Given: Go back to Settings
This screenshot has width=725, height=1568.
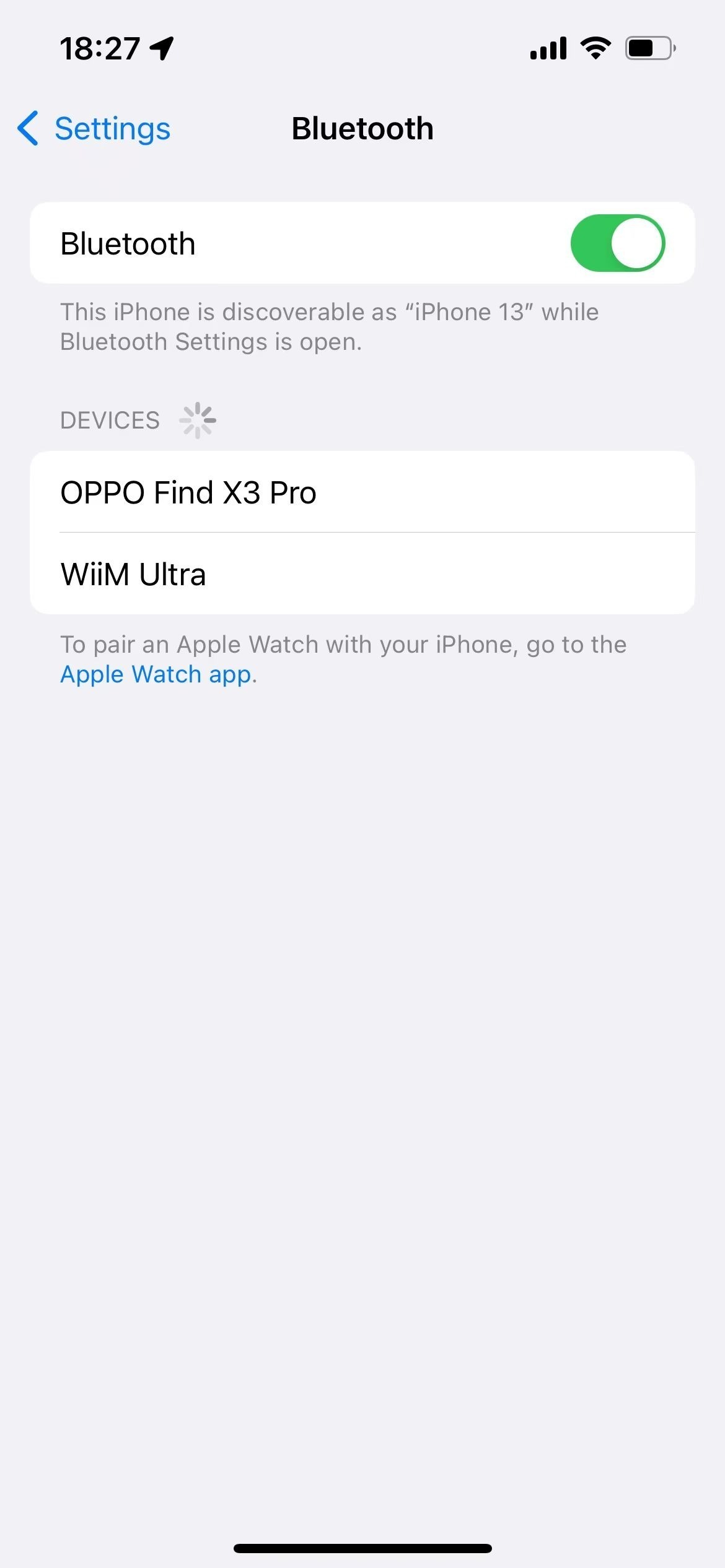Looking at the screenshot, I should (94, 129).
